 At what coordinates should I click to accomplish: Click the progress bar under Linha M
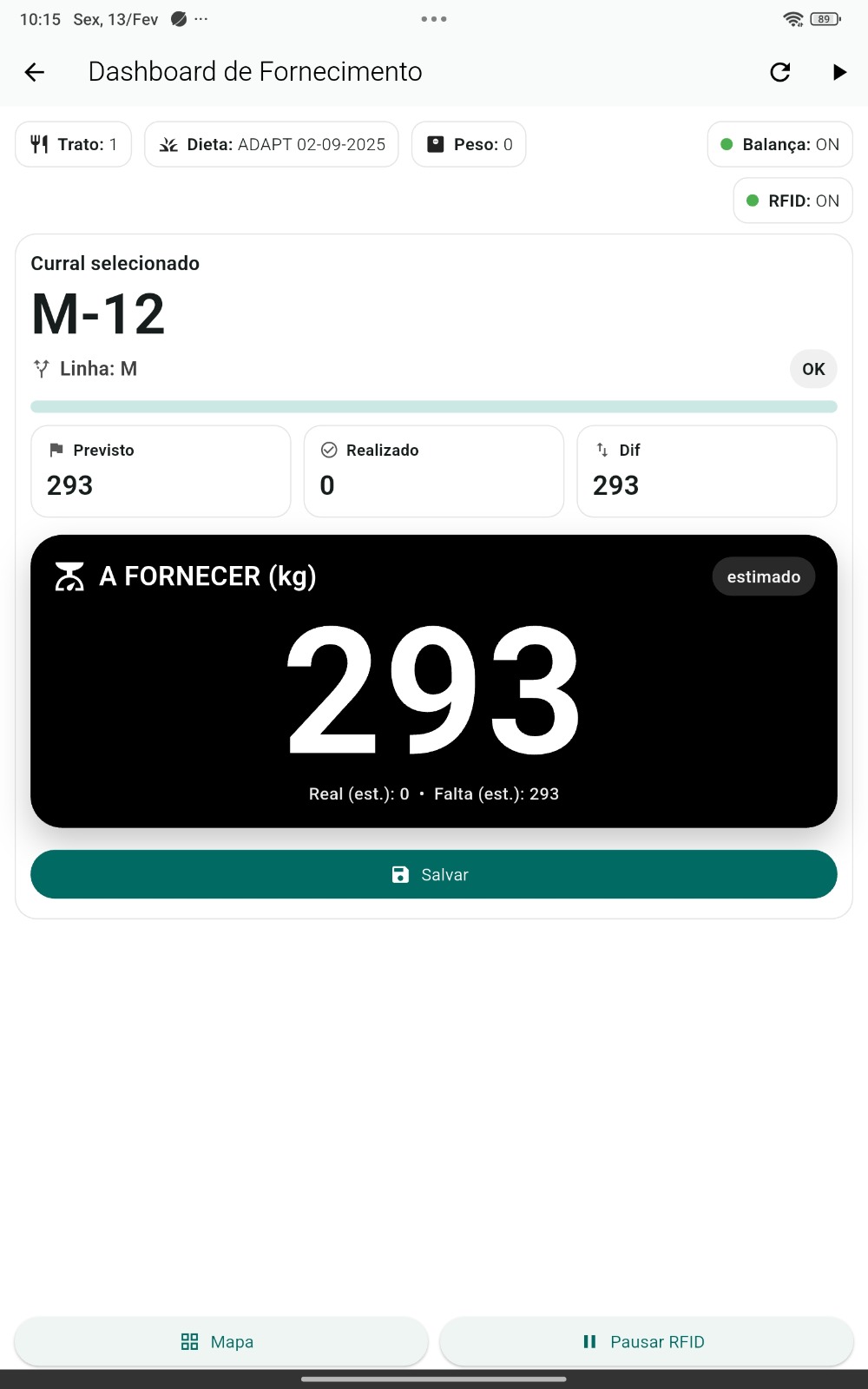(x=434, y=405)
